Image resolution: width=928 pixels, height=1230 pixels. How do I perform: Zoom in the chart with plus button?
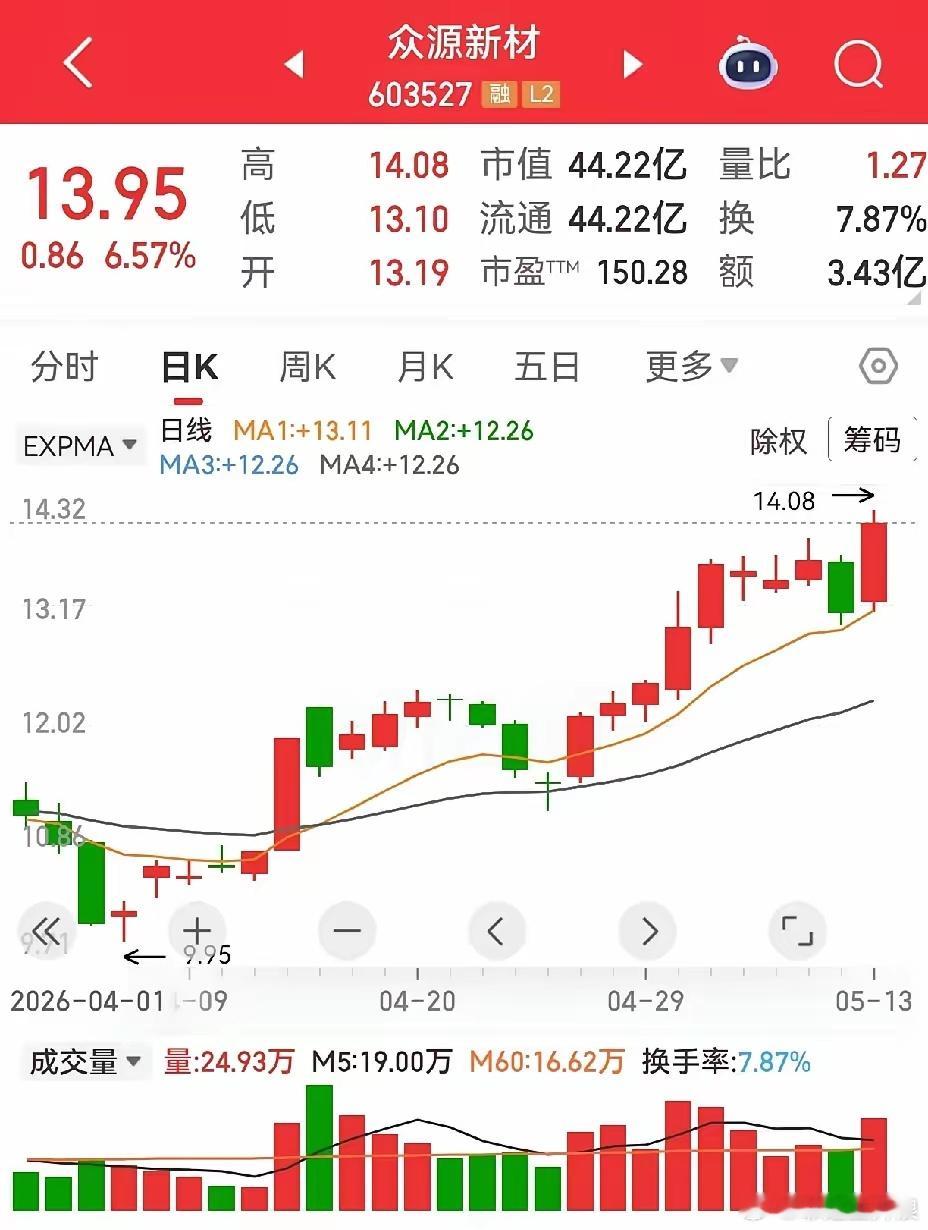(197, 931)
